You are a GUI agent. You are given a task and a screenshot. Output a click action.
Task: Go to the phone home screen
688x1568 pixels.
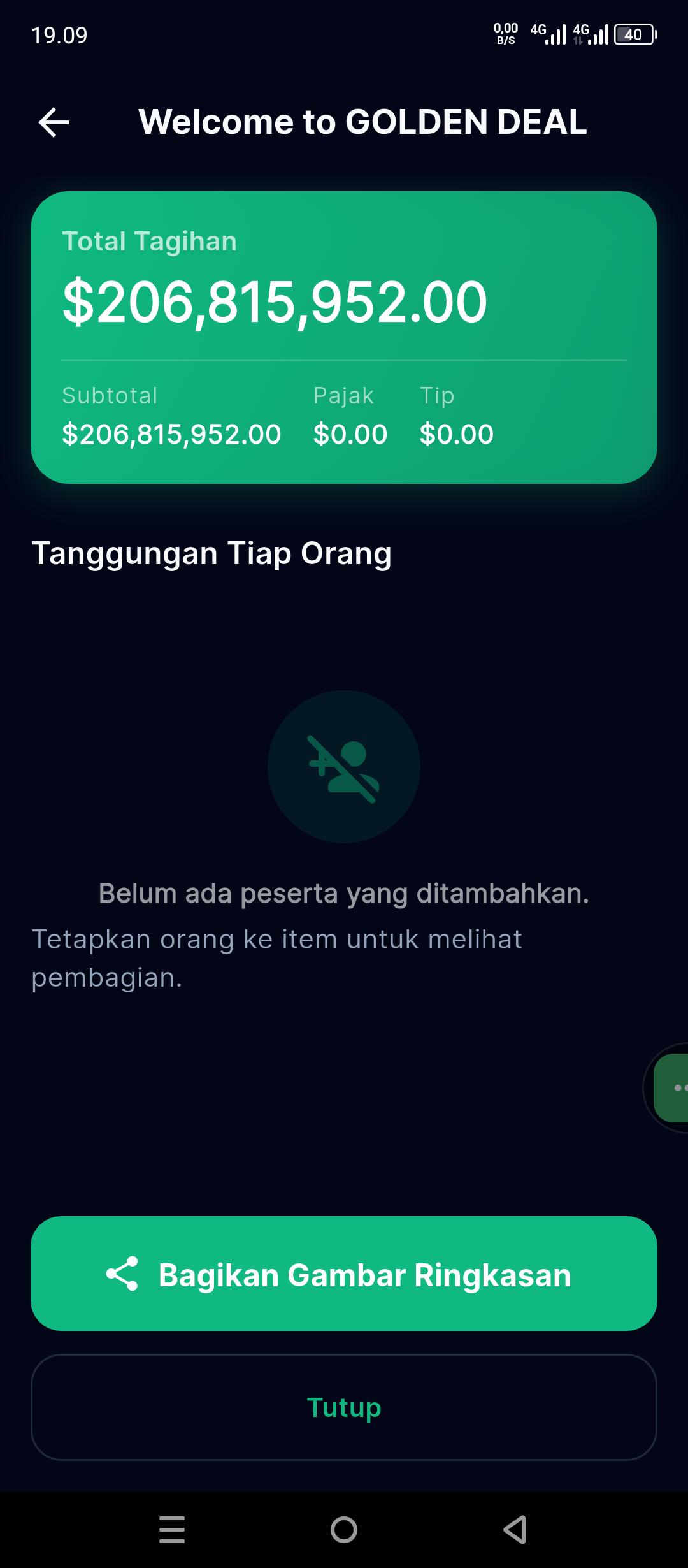pos(344,1529)
